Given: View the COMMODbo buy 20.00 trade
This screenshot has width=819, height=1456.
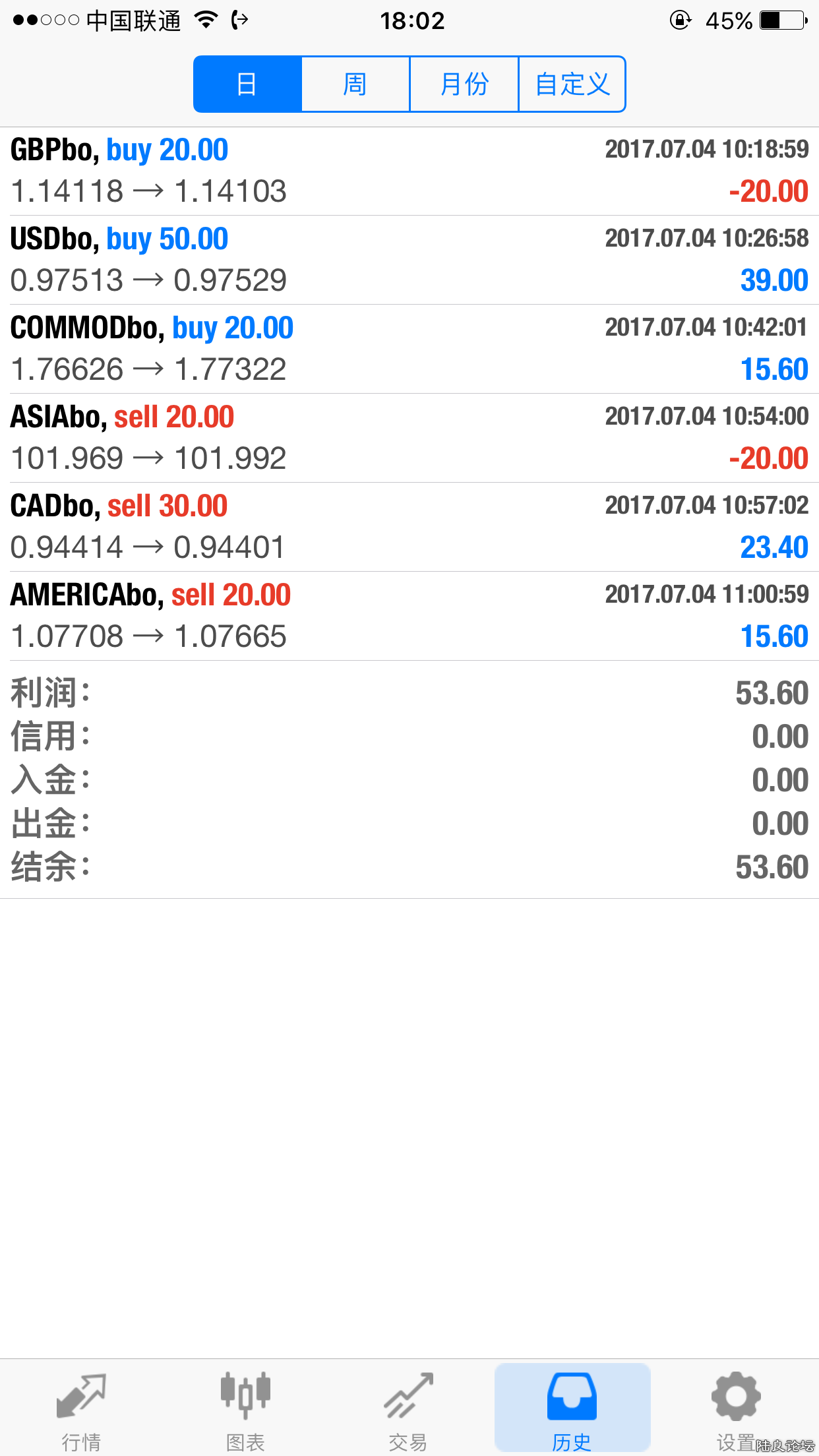Looking at the screenshot, I should coord(409,349).
